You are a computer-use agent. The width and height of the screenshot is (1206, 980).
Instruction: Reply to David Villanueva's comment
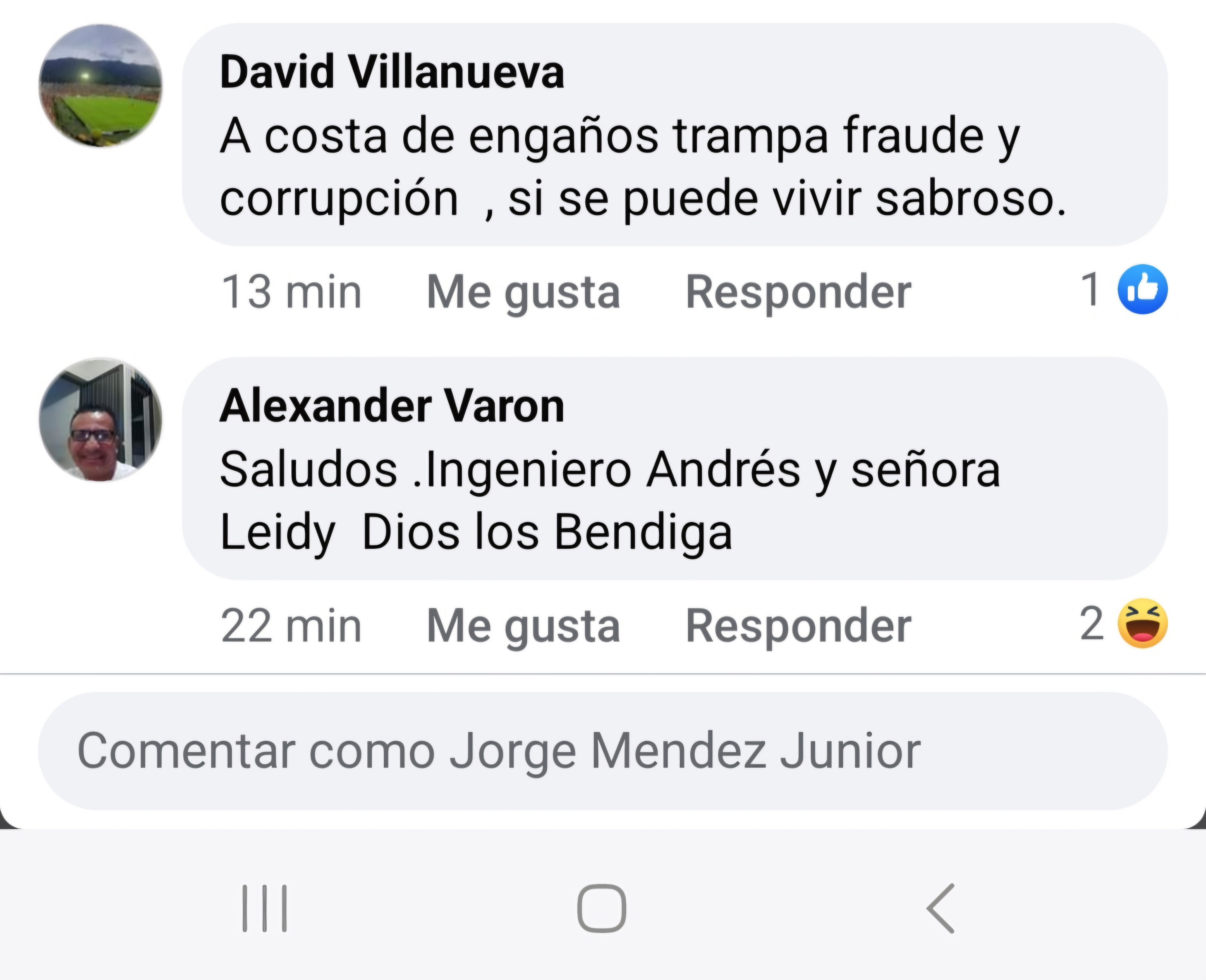pyautogui.click(x=798, y=291)
